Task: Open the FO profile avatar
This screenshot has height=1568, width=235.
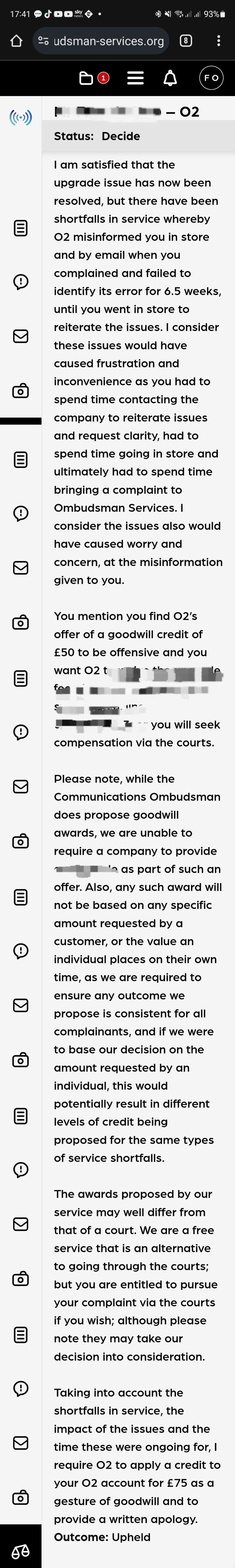Action: pos(211,78)
